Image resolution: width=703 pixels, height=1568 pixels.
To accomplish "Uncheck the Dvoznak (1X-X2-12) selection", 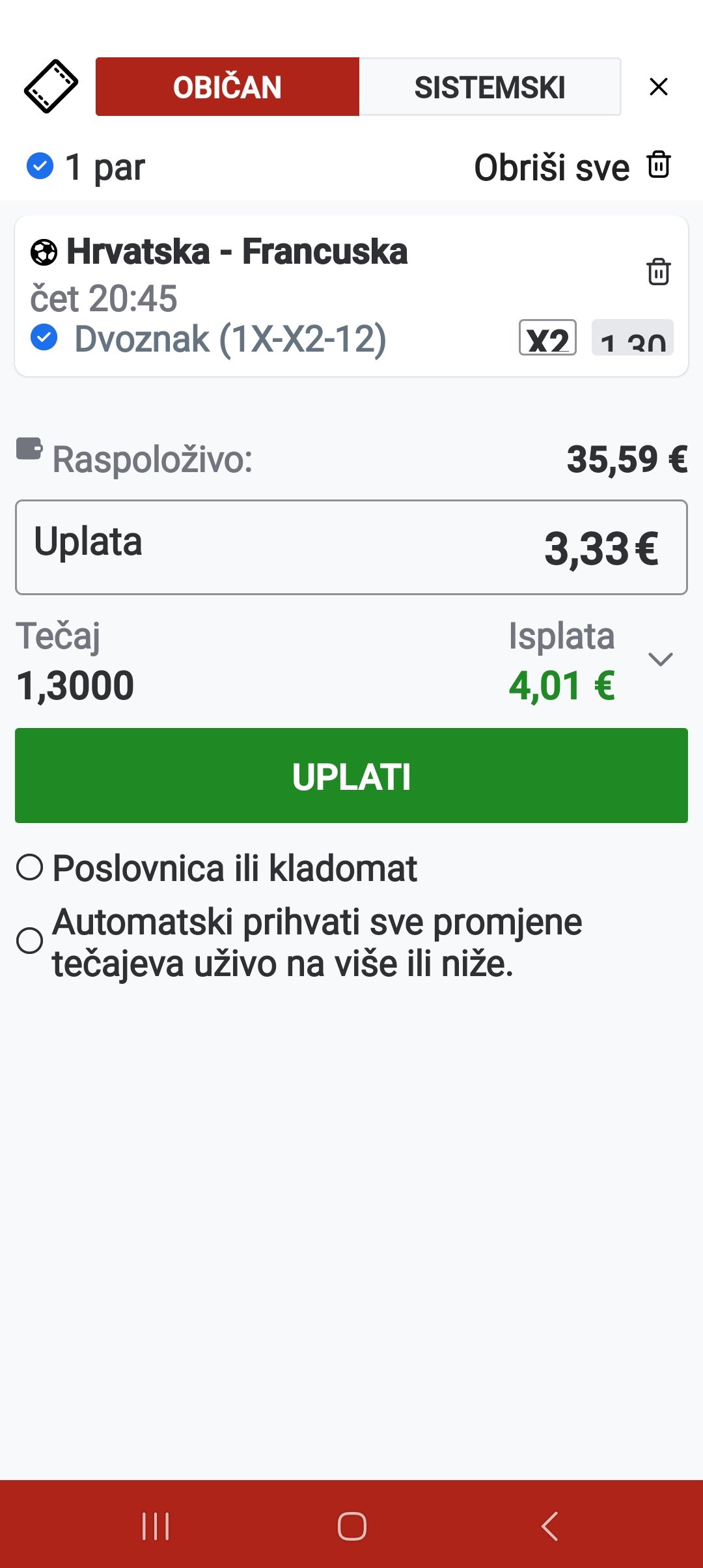I will pyautogui.click(x=44, y=338).
